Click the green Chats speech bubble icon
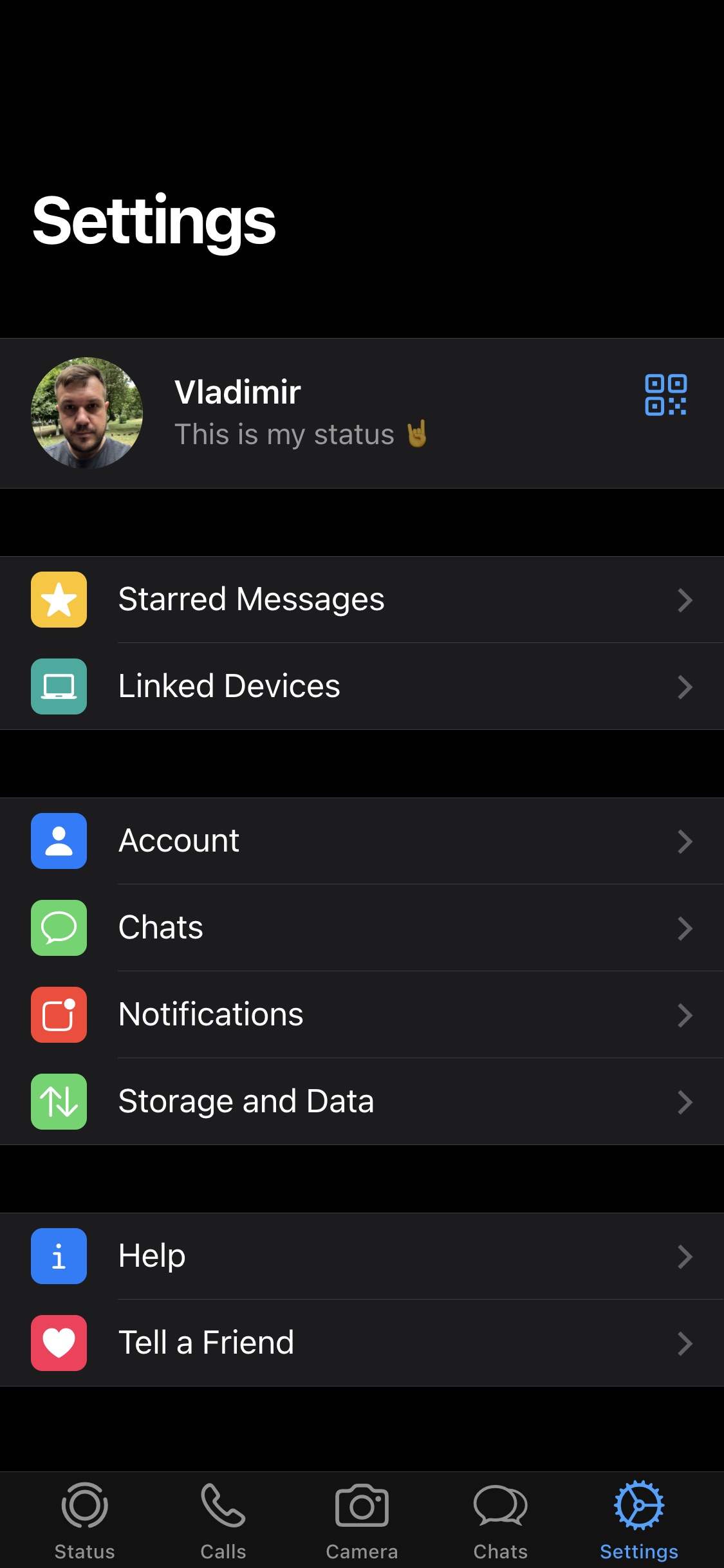 tap(59, 928)
